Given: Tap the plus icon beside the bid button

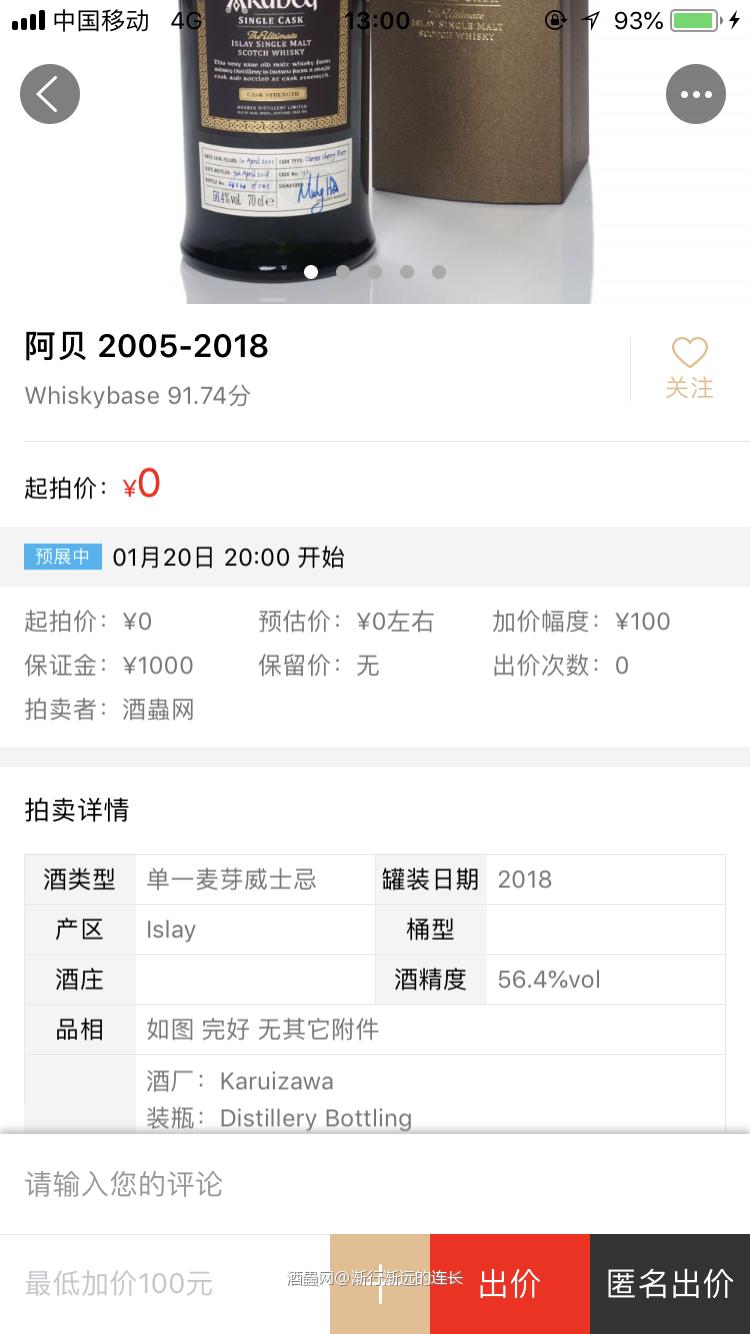Looking at the screenshot, I should pos(379,1283).
